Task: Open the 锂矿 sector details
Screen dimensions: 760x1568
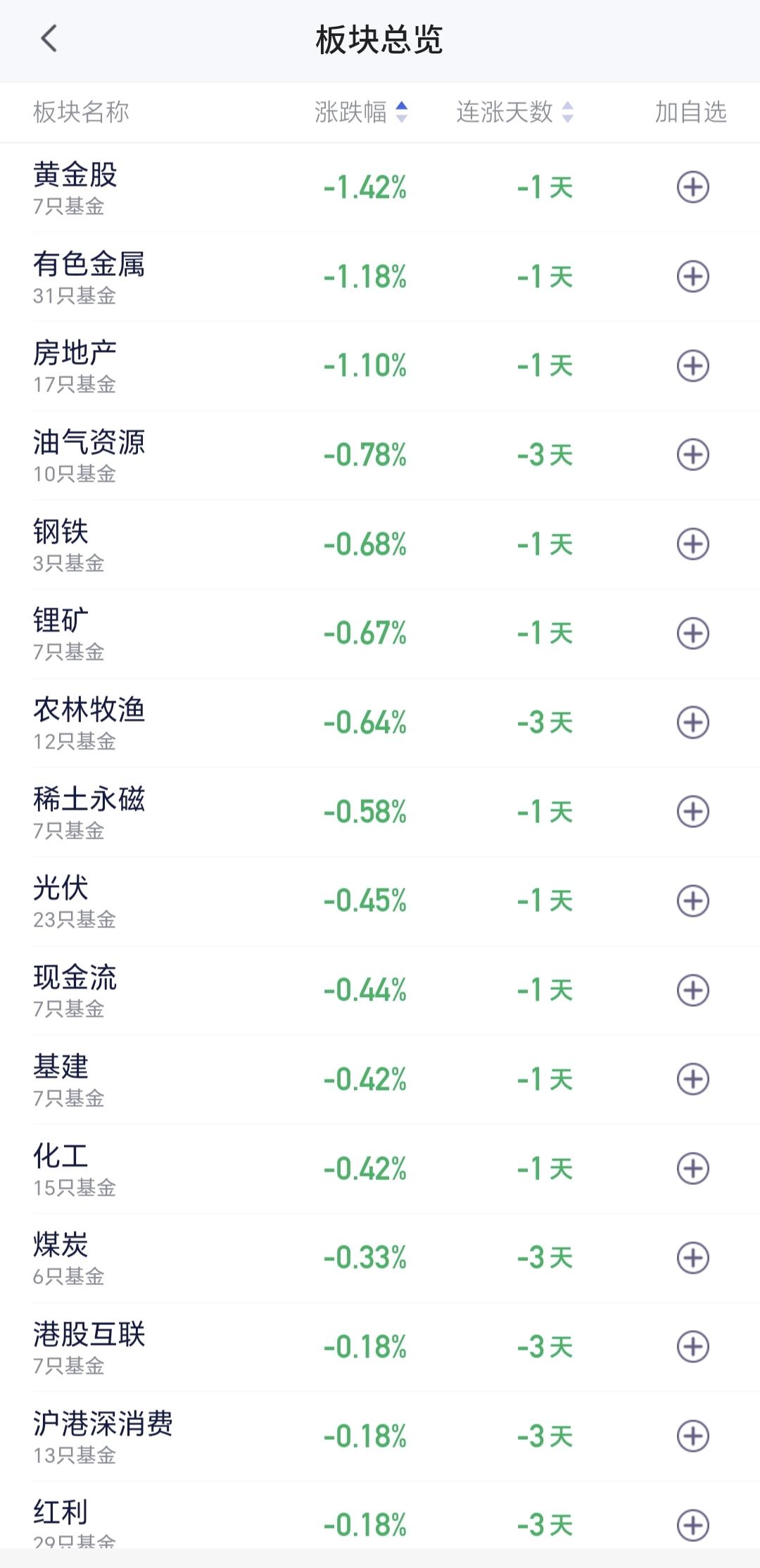Action: [380, 634]
